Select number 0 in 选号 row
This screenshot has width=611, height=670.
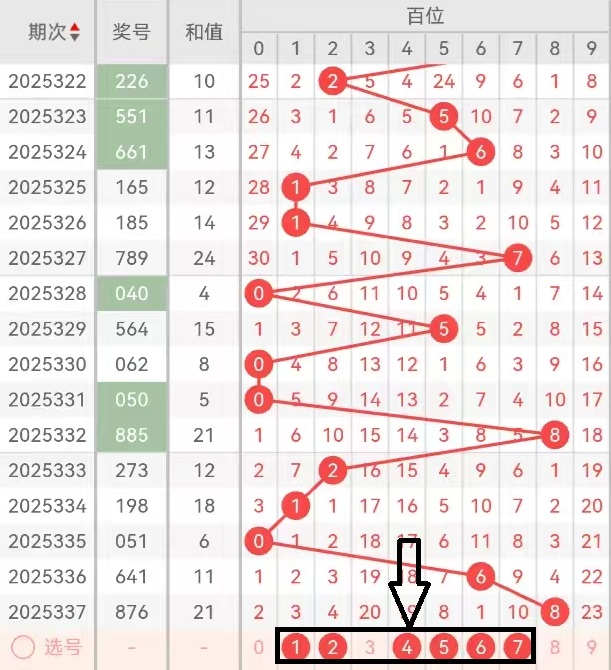(259, 647)
